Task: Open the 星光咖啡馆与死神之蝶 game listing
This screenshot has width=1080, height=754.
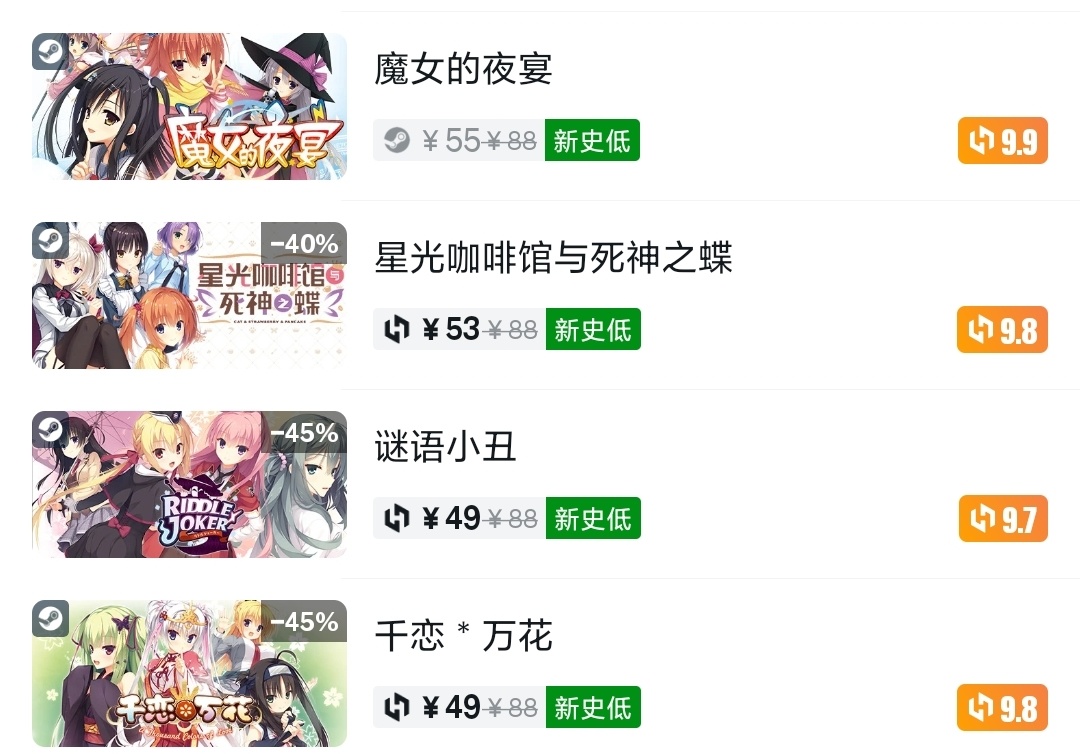Action: coord(553,258)
